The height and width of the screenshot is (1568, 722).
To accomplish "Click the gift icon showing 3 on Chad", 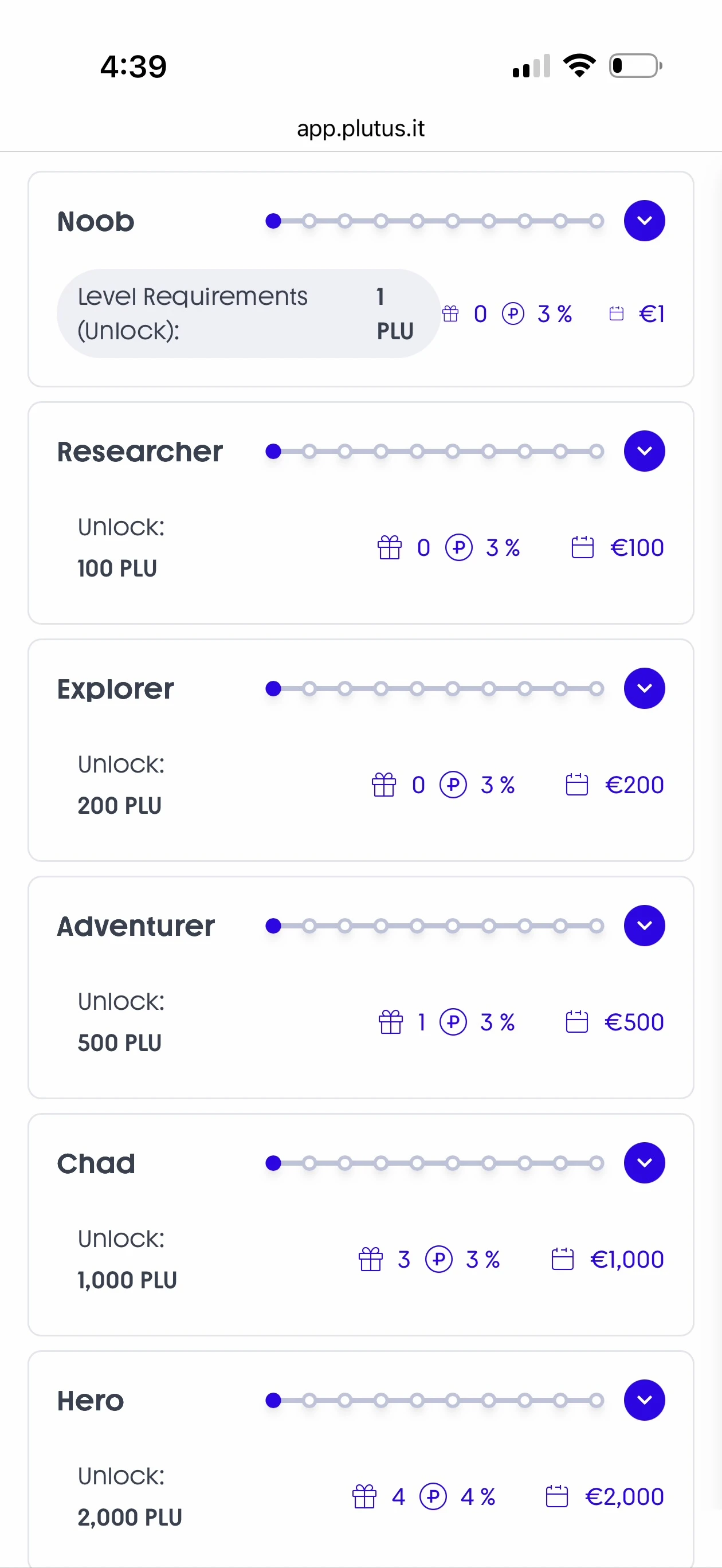I will click(x=371, y=1260).
